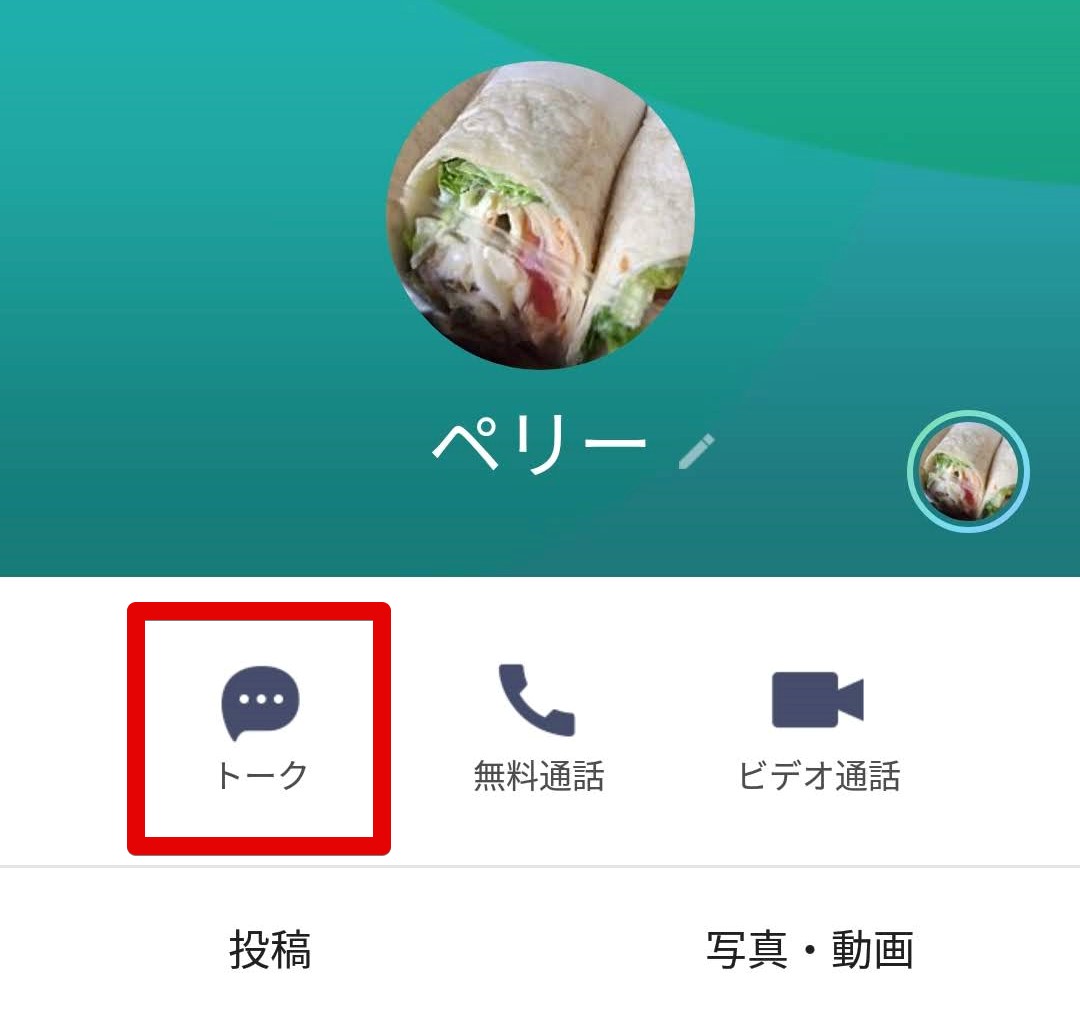Image resolution: width=1080 pixels, height=1021 pixels.
Task: Switch to the 投稿 tab
Action: tap(270, 949)
